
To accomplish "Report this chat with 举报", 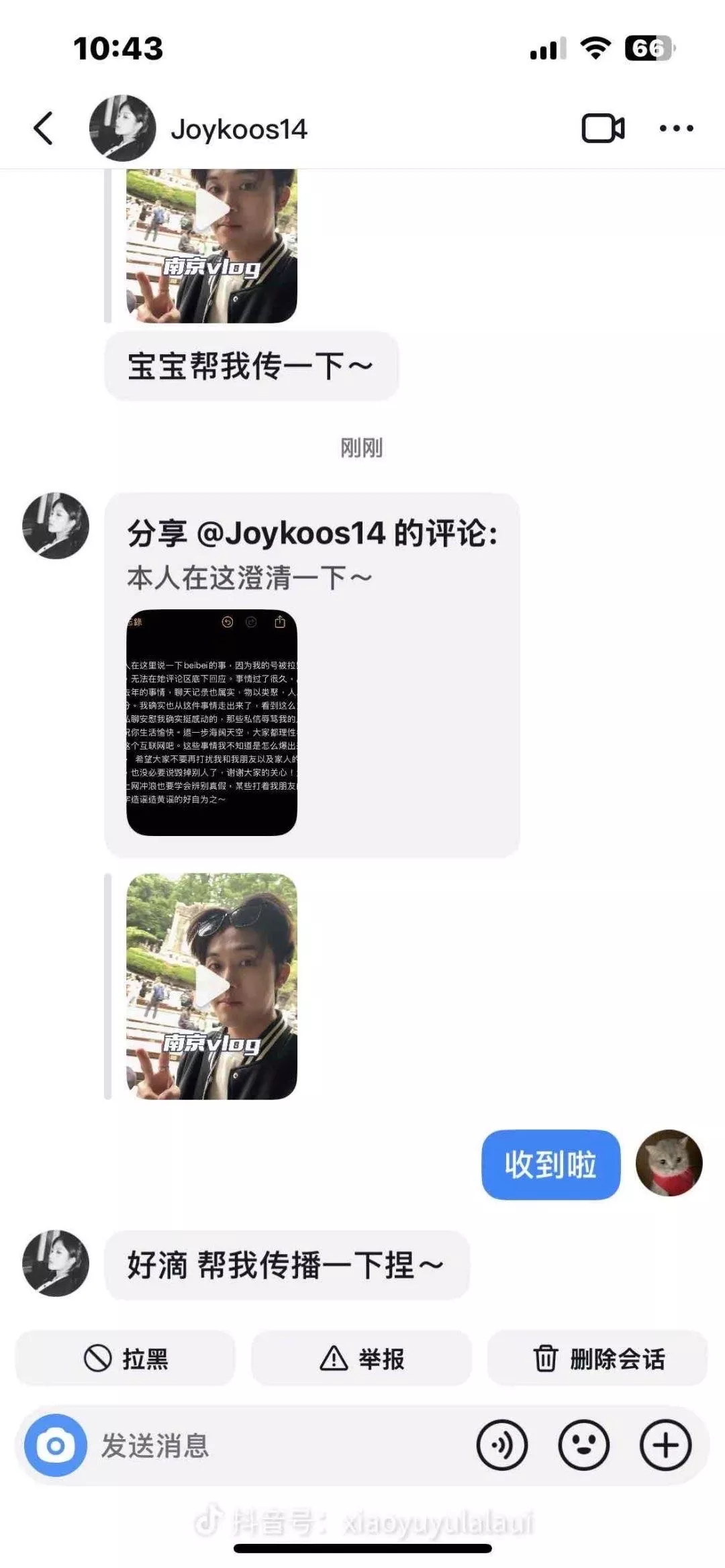I will 361,1359.
